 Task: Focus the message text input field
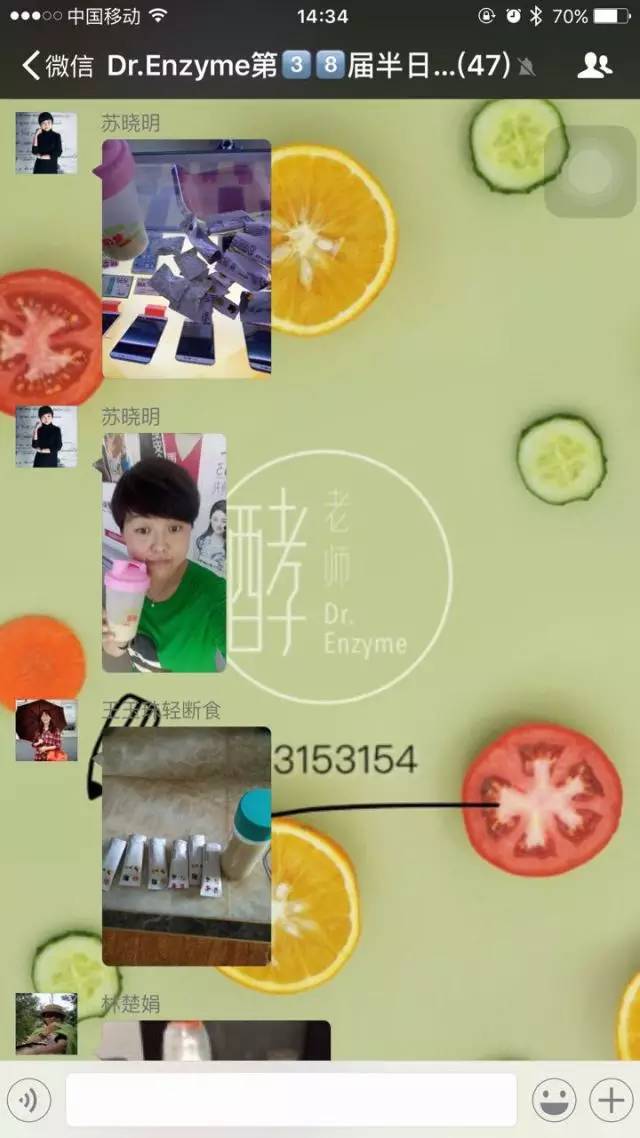291,1101
